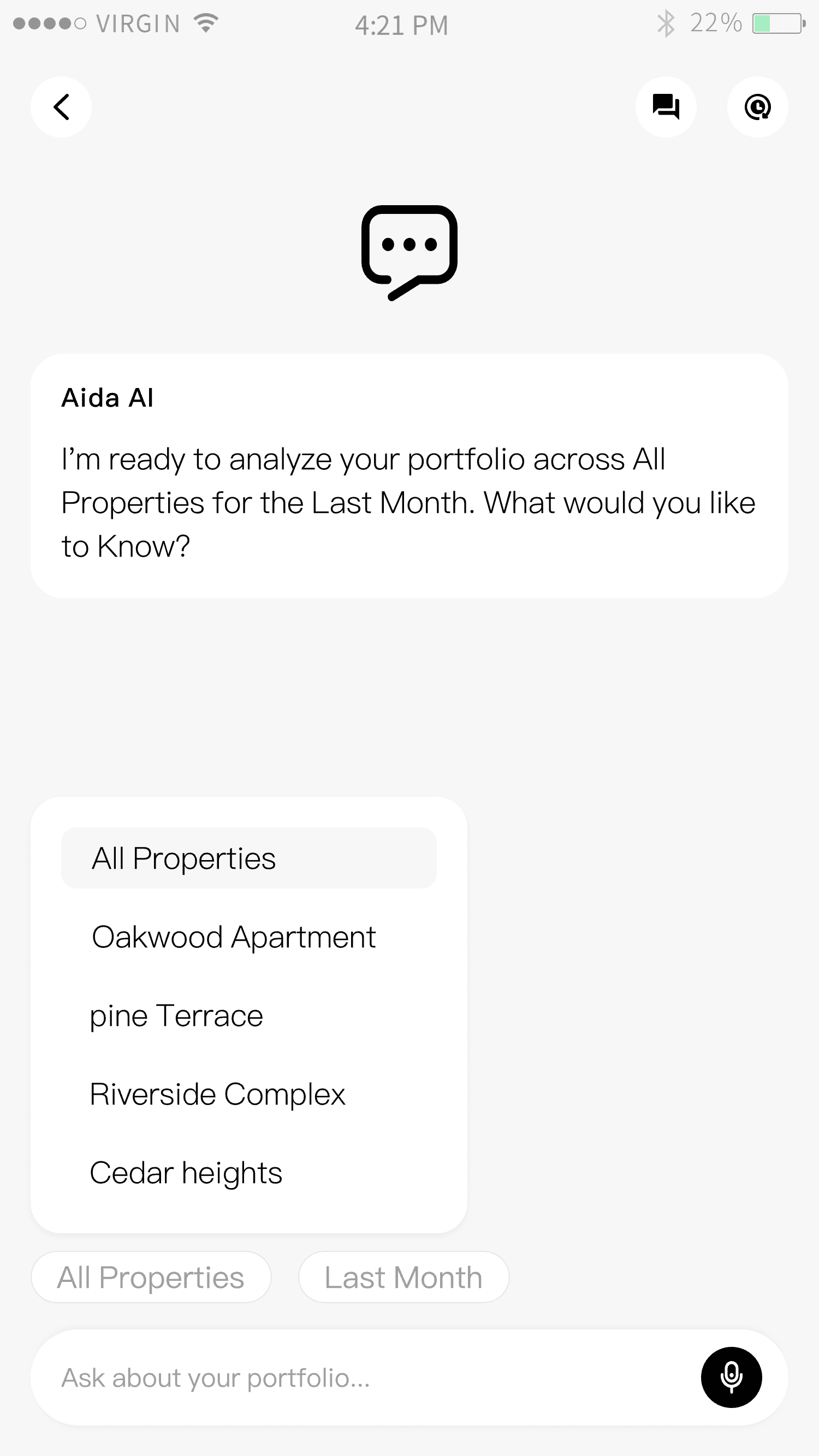Tap the 'Aida AI' name label
Screen dimensions: 819x1456
point(106,397)
